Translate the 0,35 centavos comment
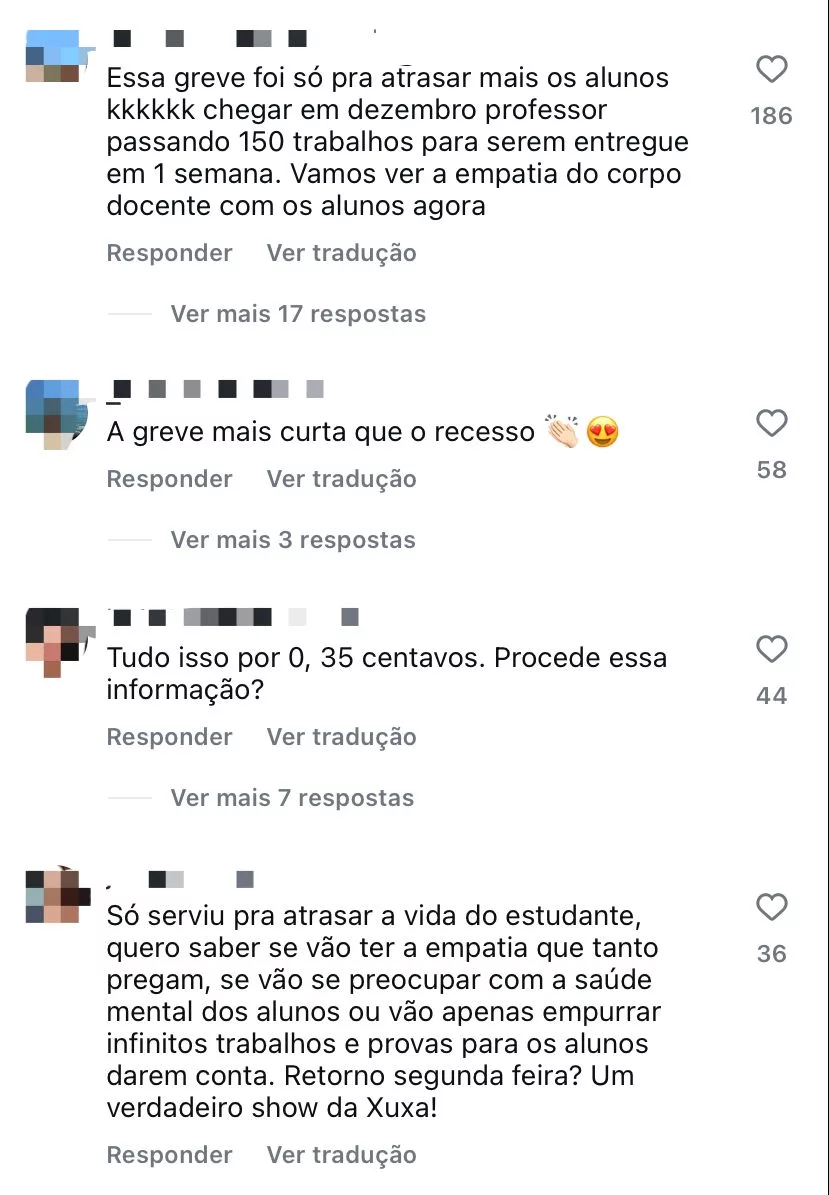Viewport: 829px width, 1195px height. [x=341, y=737]
